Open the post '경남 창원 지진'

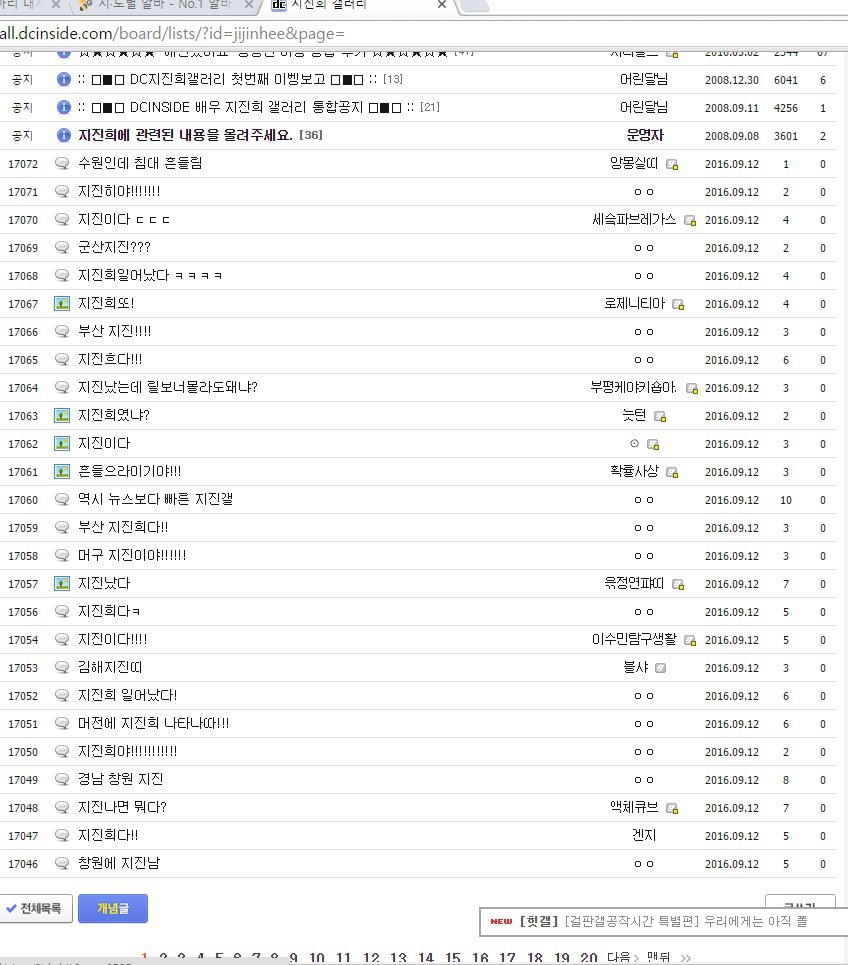click(x=120, y=779)
